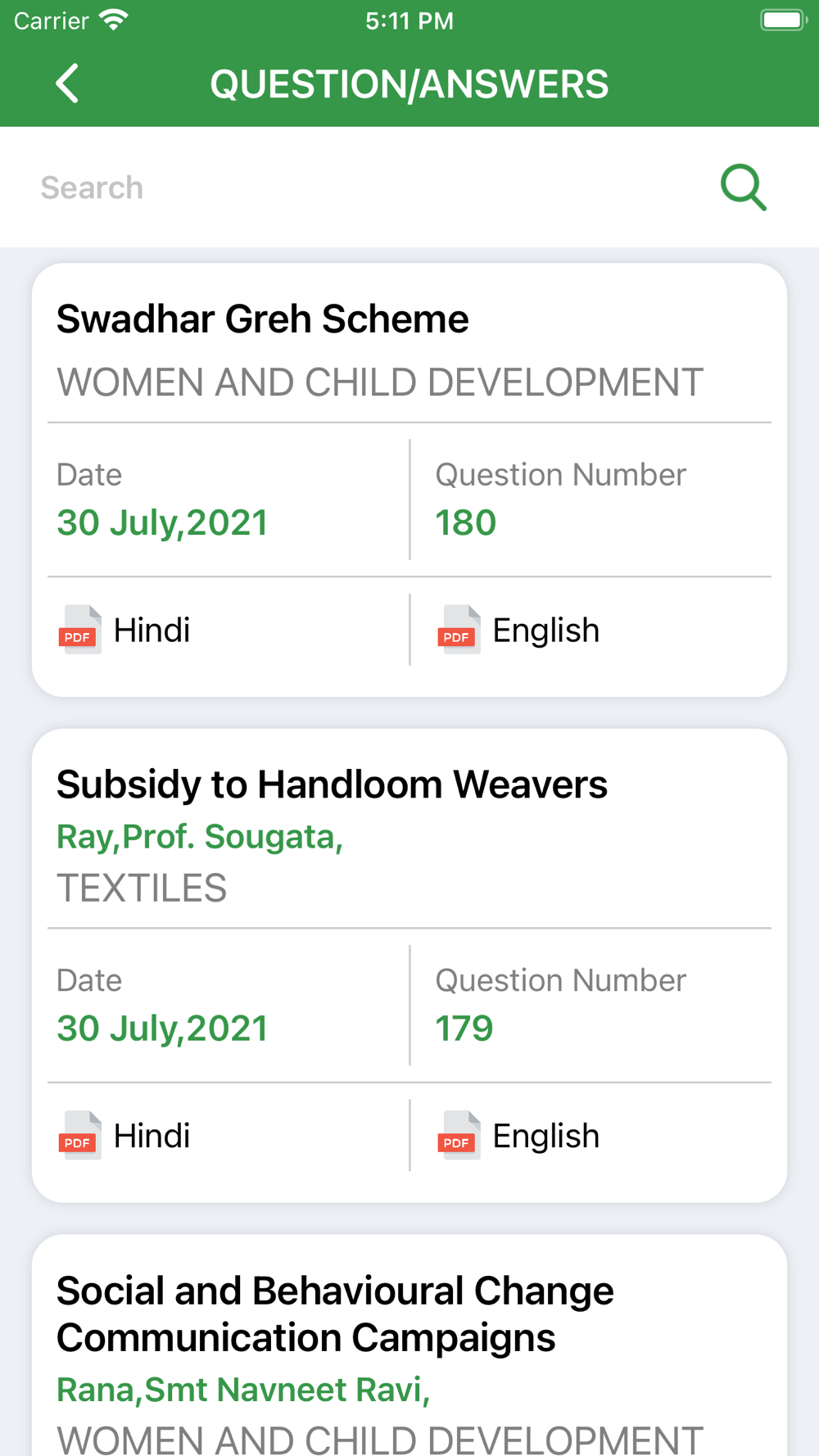Open English PDF for Subsidy to Handloom Weavers

pos(518,1136)
